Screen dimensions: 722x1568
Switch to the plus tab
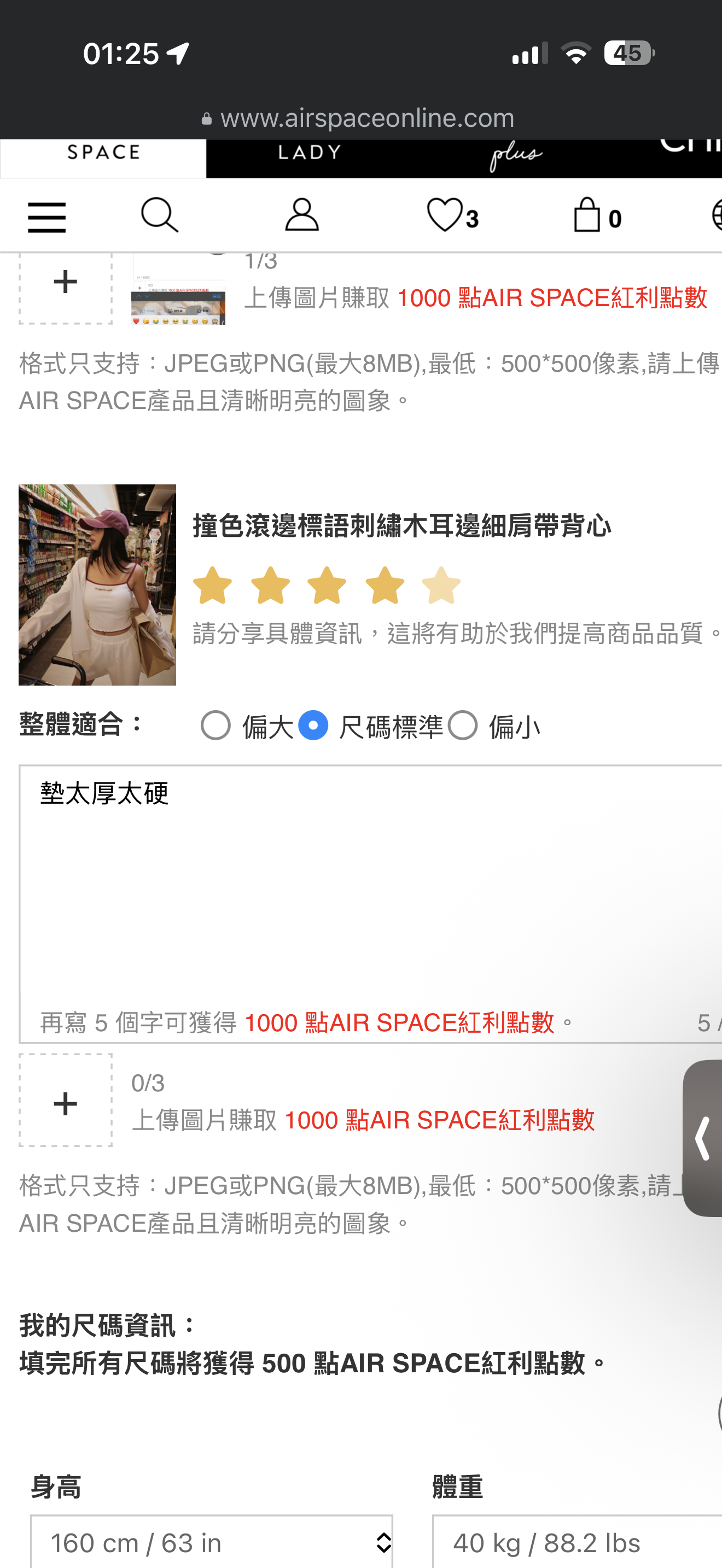click(x=516, y=156)
